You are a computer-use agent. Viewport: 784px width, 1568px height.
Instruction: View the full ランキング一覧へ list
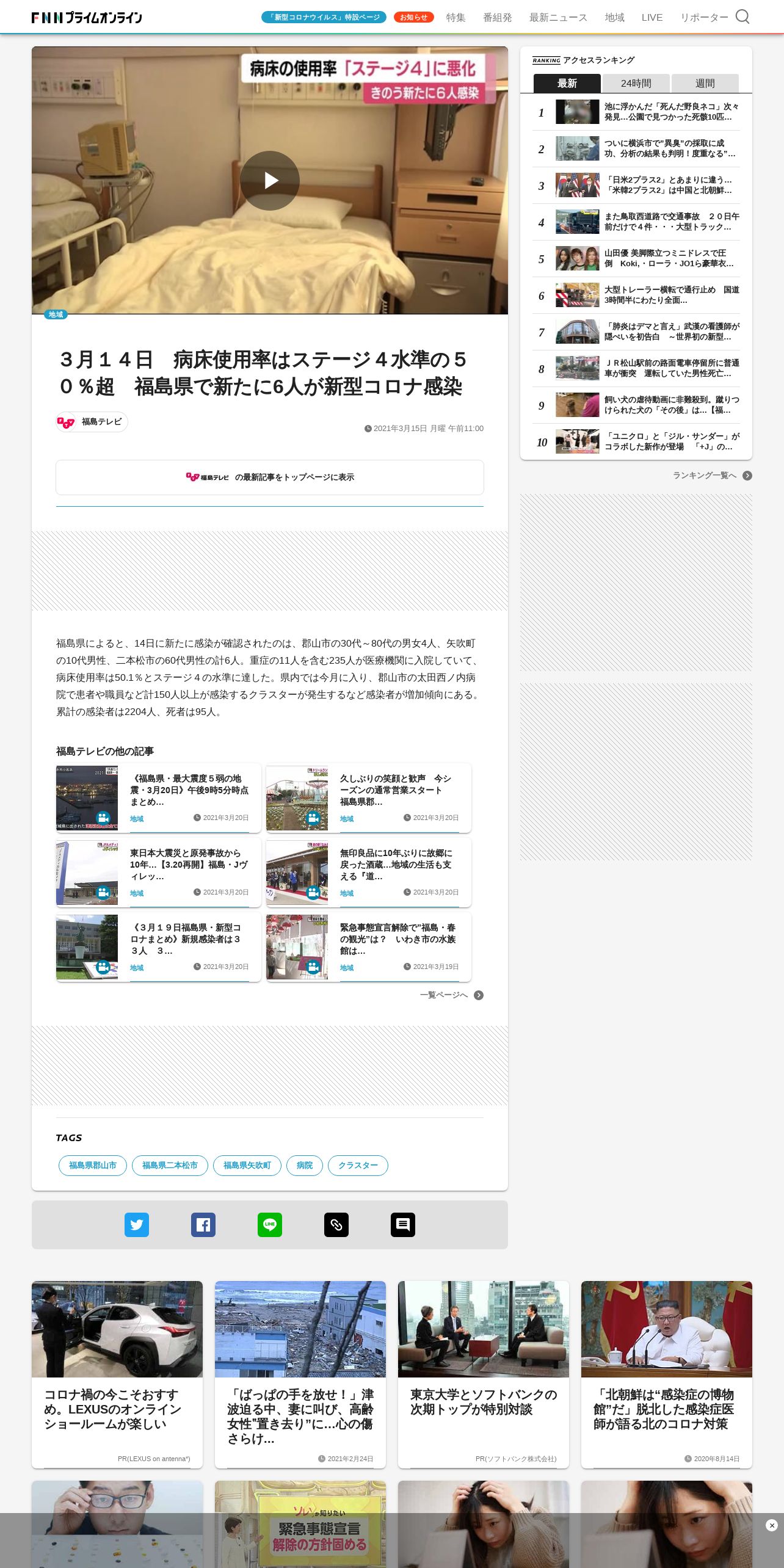pos(712,475)
